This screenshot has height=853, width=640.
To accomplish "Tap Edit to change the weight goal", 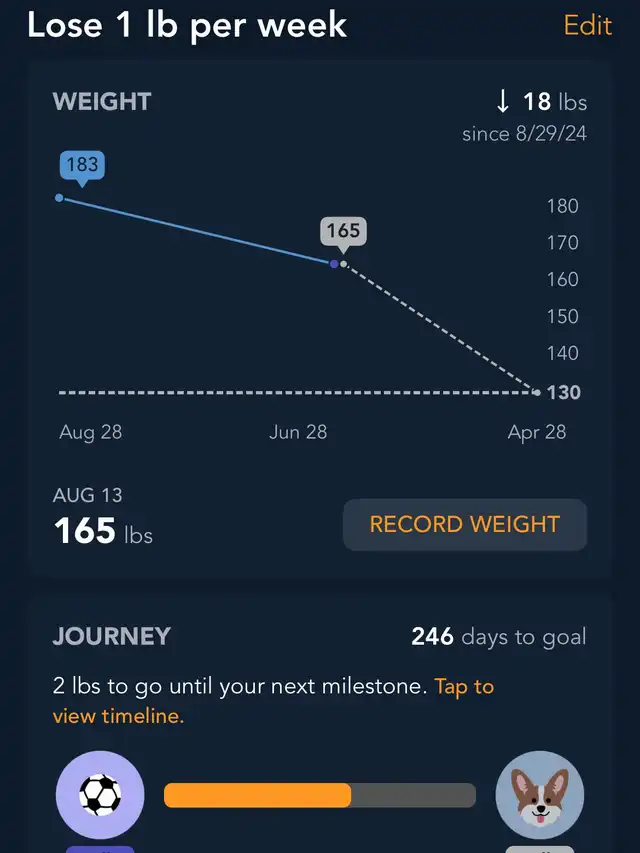I will pos(587,25).
